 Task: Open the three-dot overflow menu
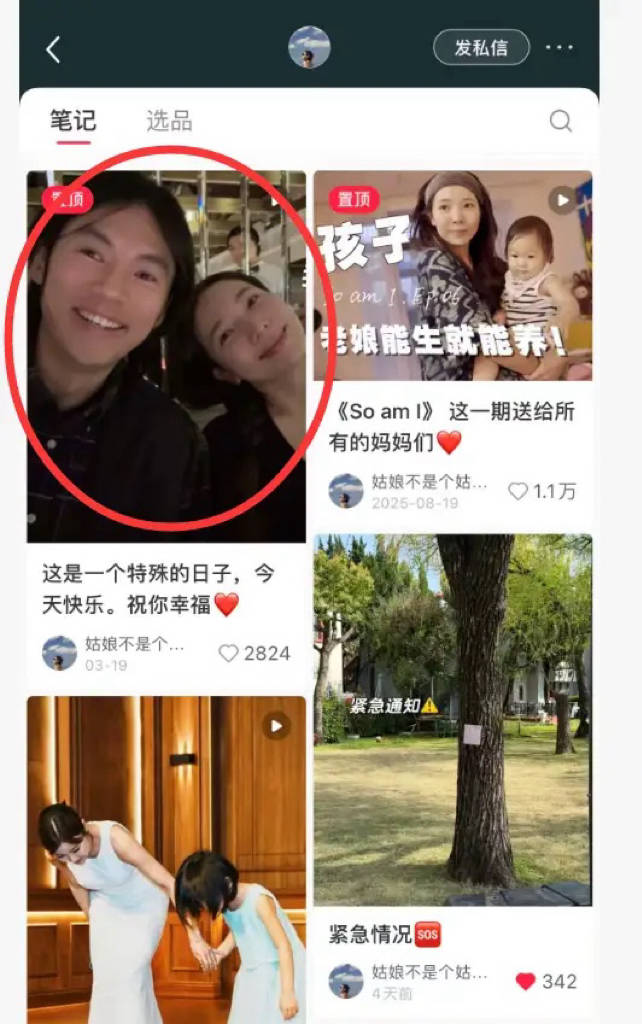[x=559, y=47]
